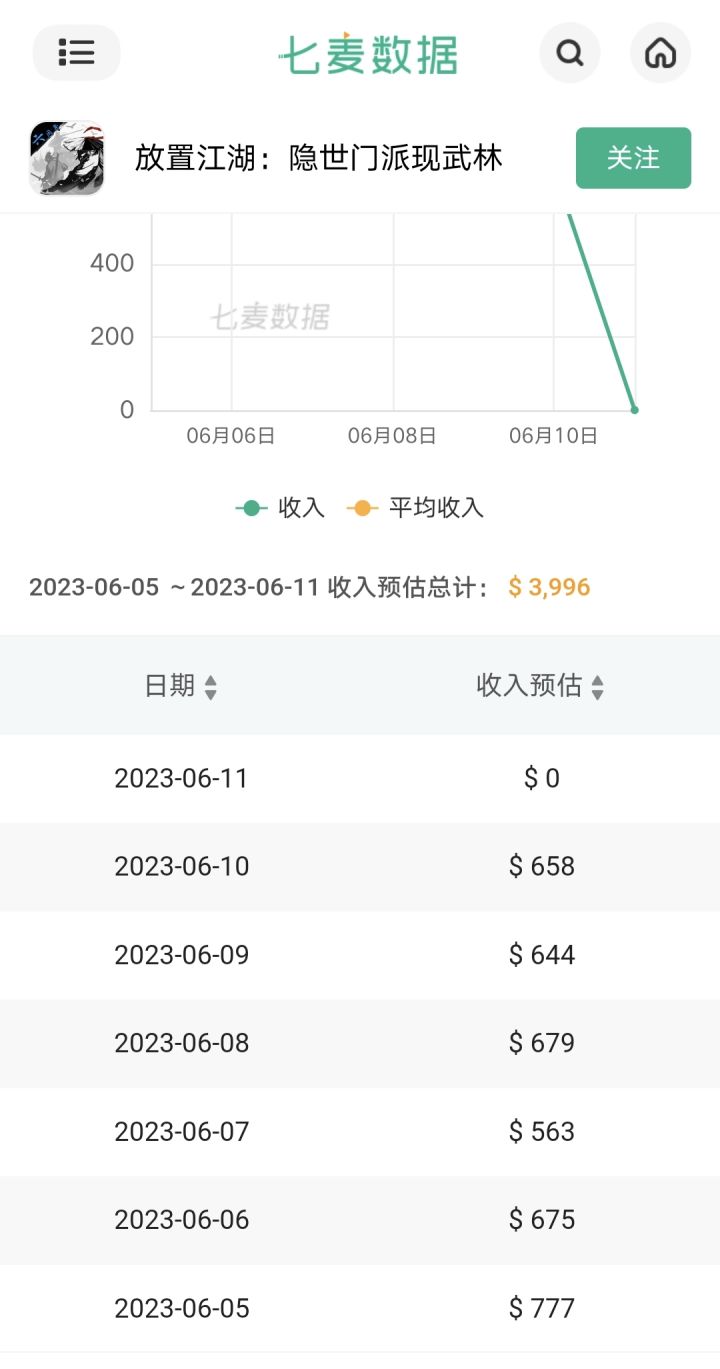
Task: Sort the table by 收入预估 column
Action: 541,686
